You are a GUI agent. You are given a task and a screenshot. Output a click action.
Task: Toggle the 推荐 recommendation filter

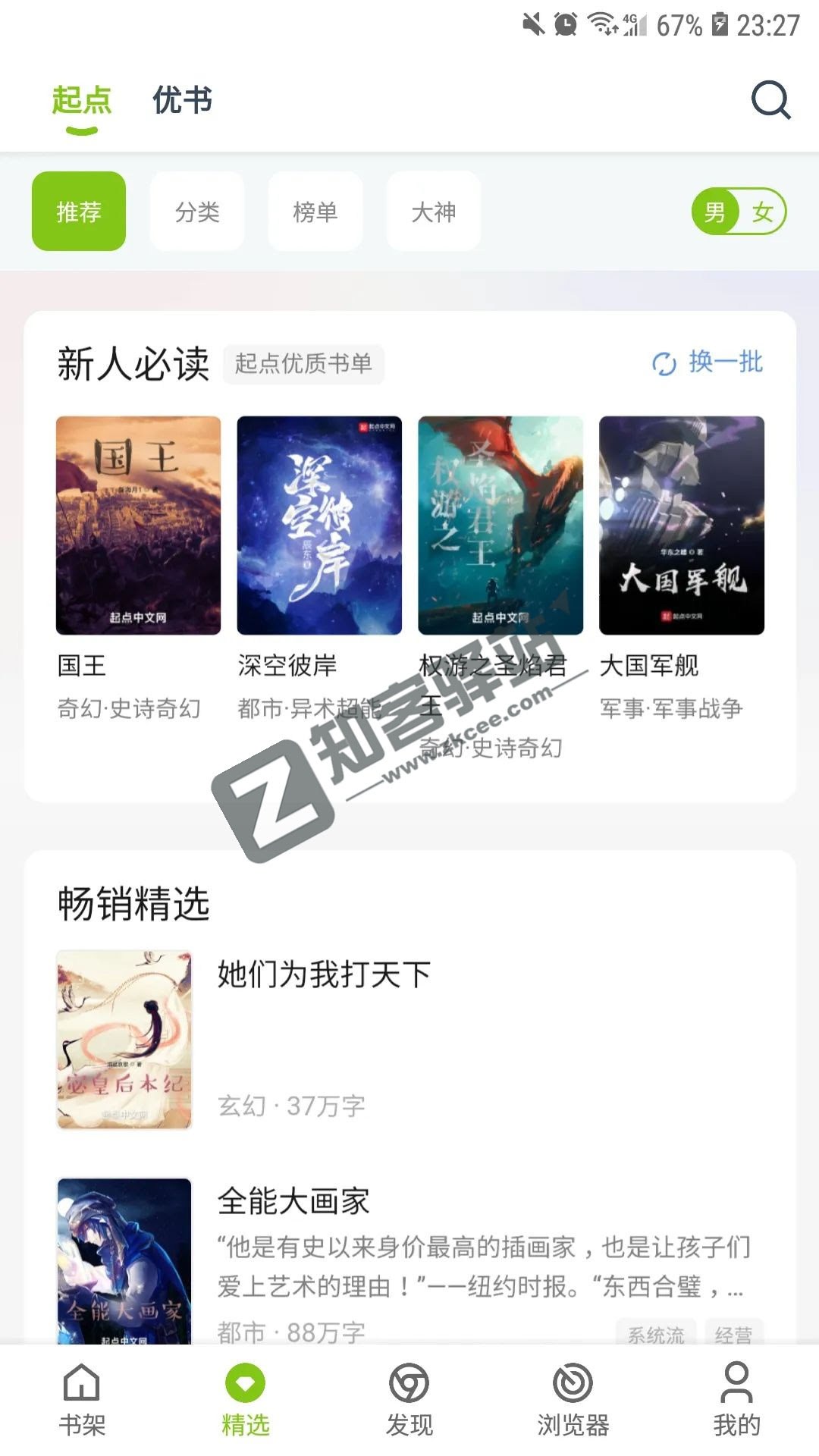coord(78,212)
